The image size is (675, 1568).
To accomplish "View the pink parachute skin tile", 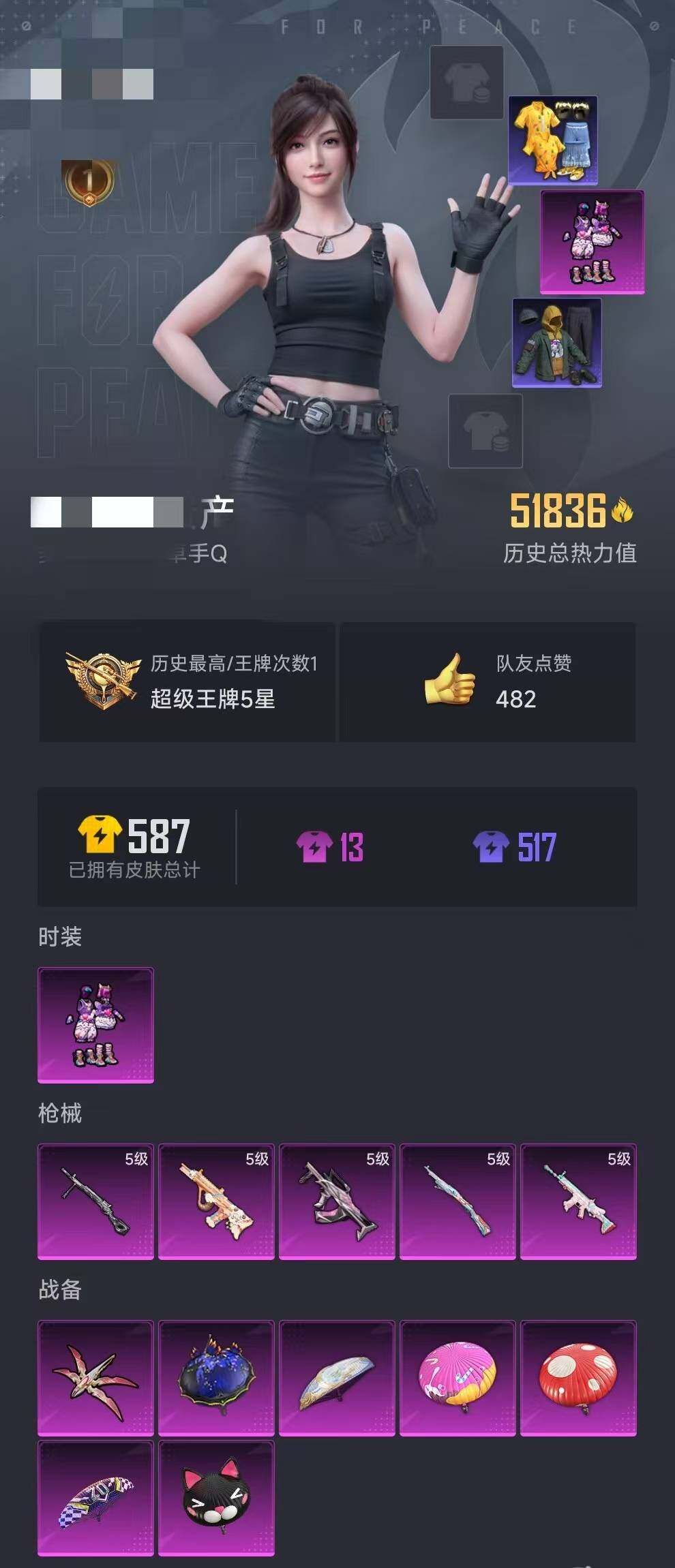I will (457, 1378).
